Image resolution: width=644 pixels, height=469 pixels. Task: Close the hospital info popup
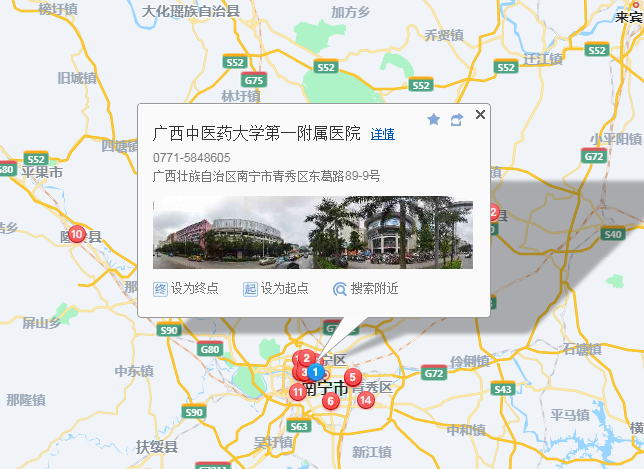pos(481,115)
